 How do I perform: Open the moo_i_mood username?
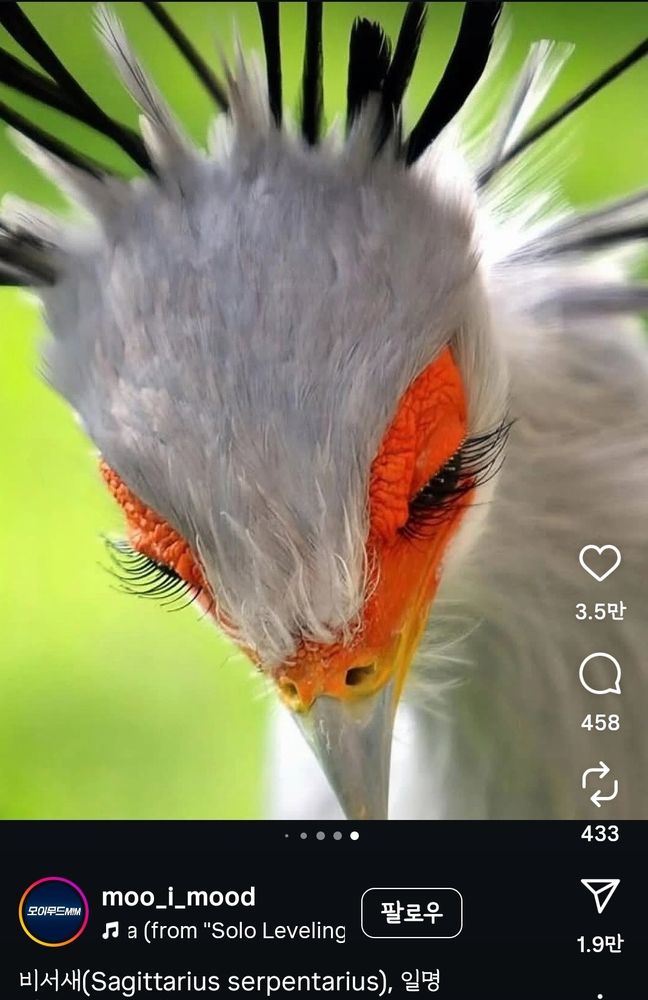pyautogui.click(x=178, y=896)
